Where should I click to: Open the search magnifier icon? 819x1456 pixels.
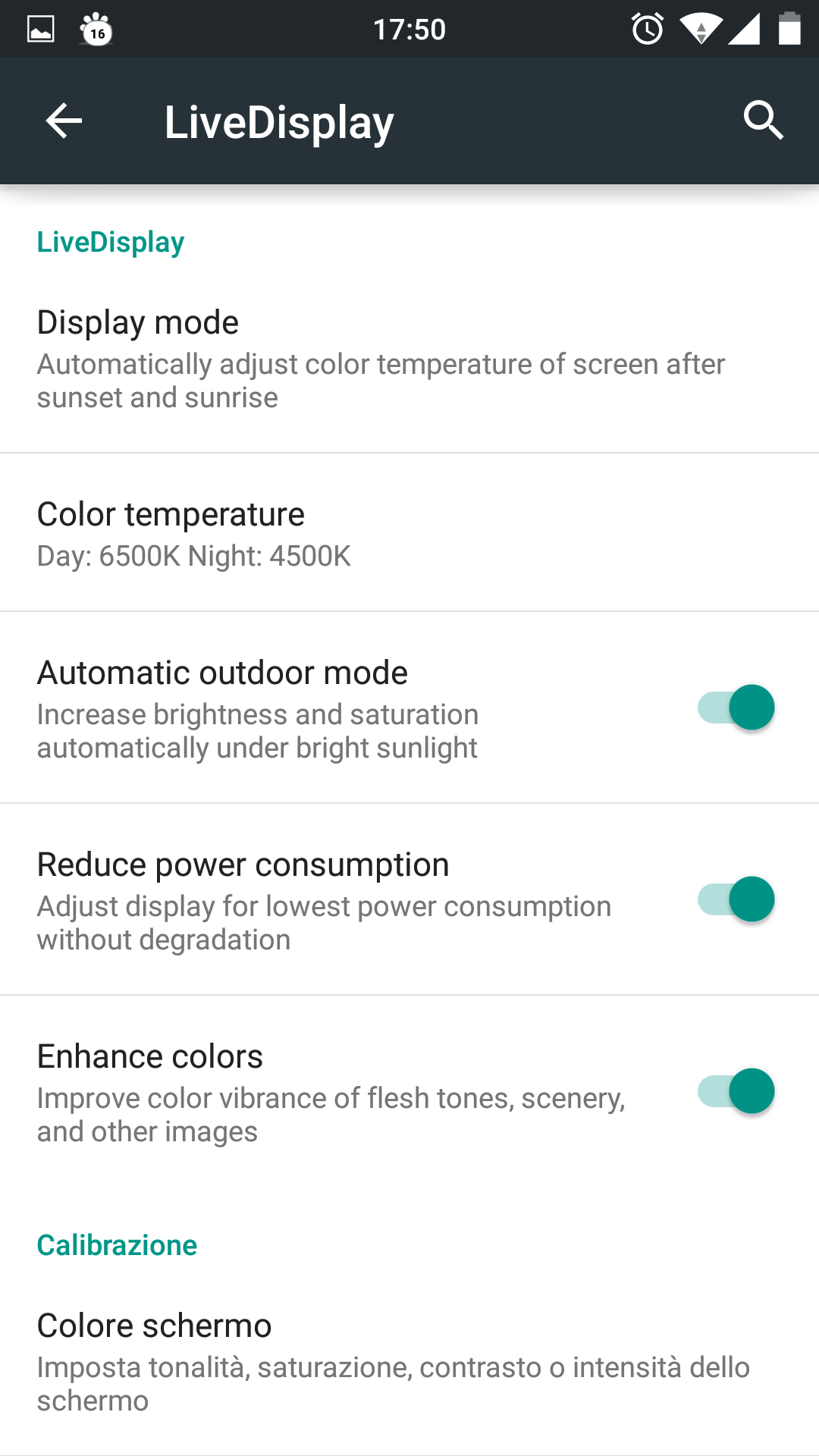[763, 121]
